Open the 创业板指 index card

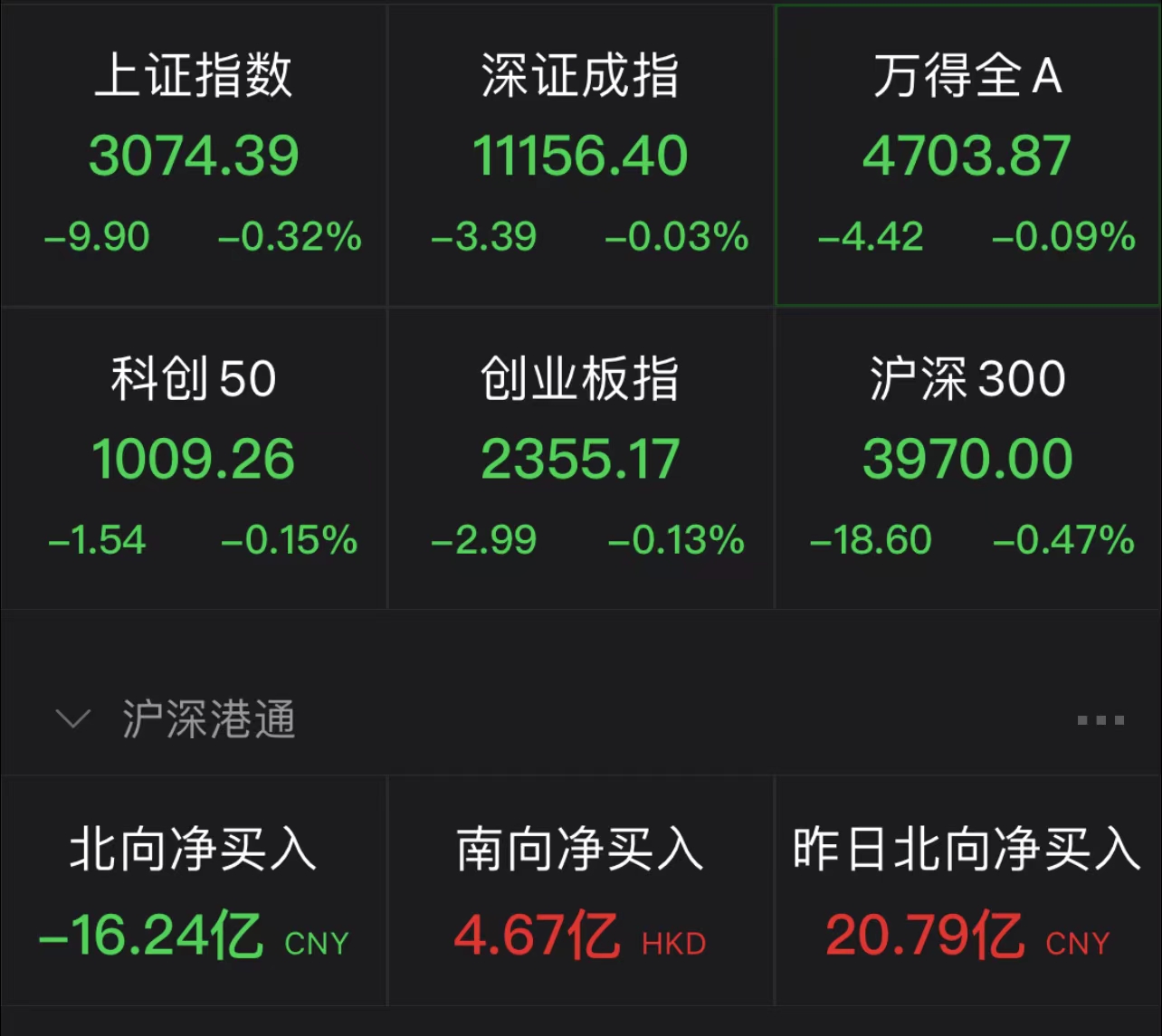pos(580,459)
